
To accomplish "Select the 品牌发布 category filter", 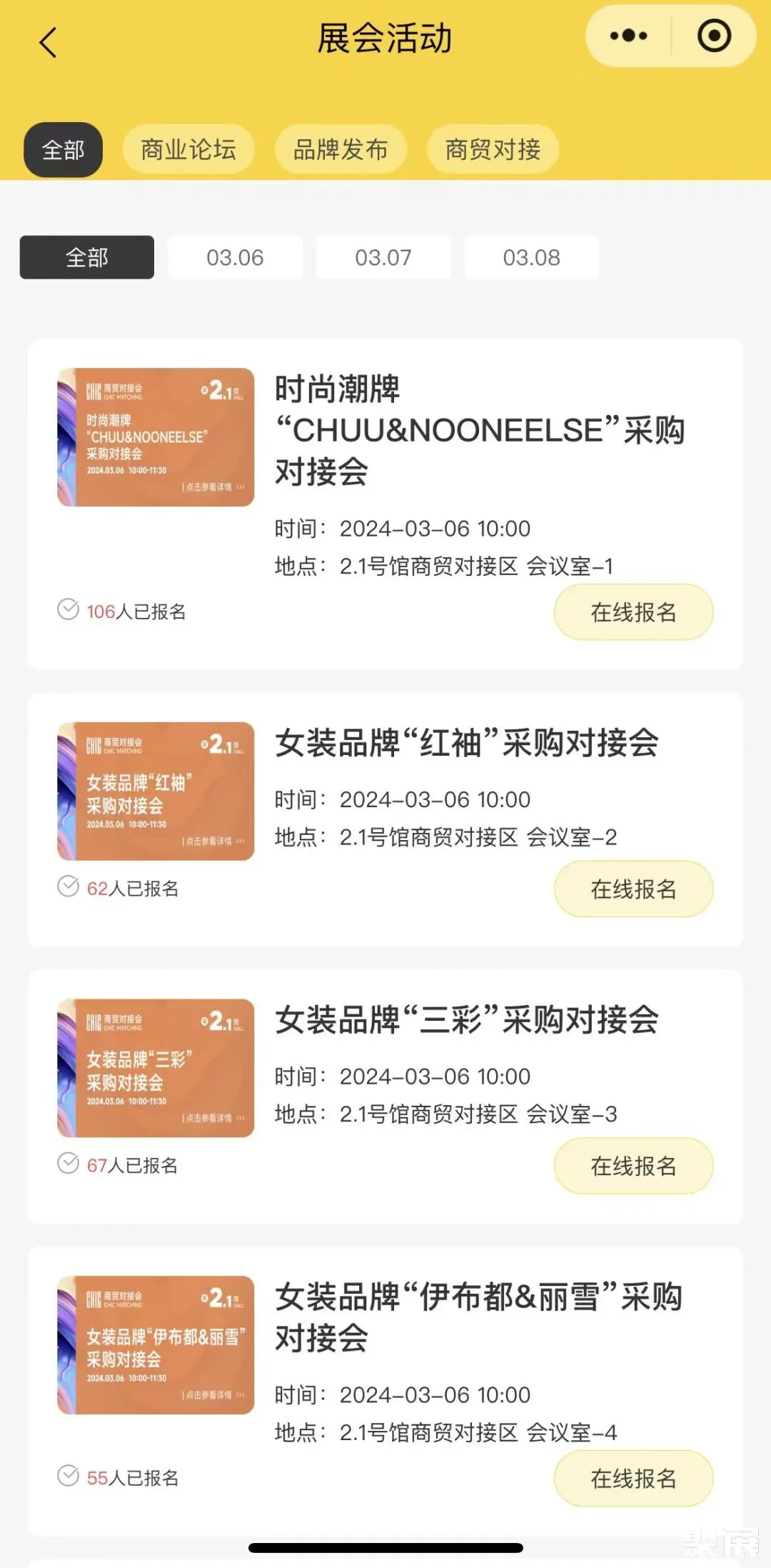I will [341, 149].
